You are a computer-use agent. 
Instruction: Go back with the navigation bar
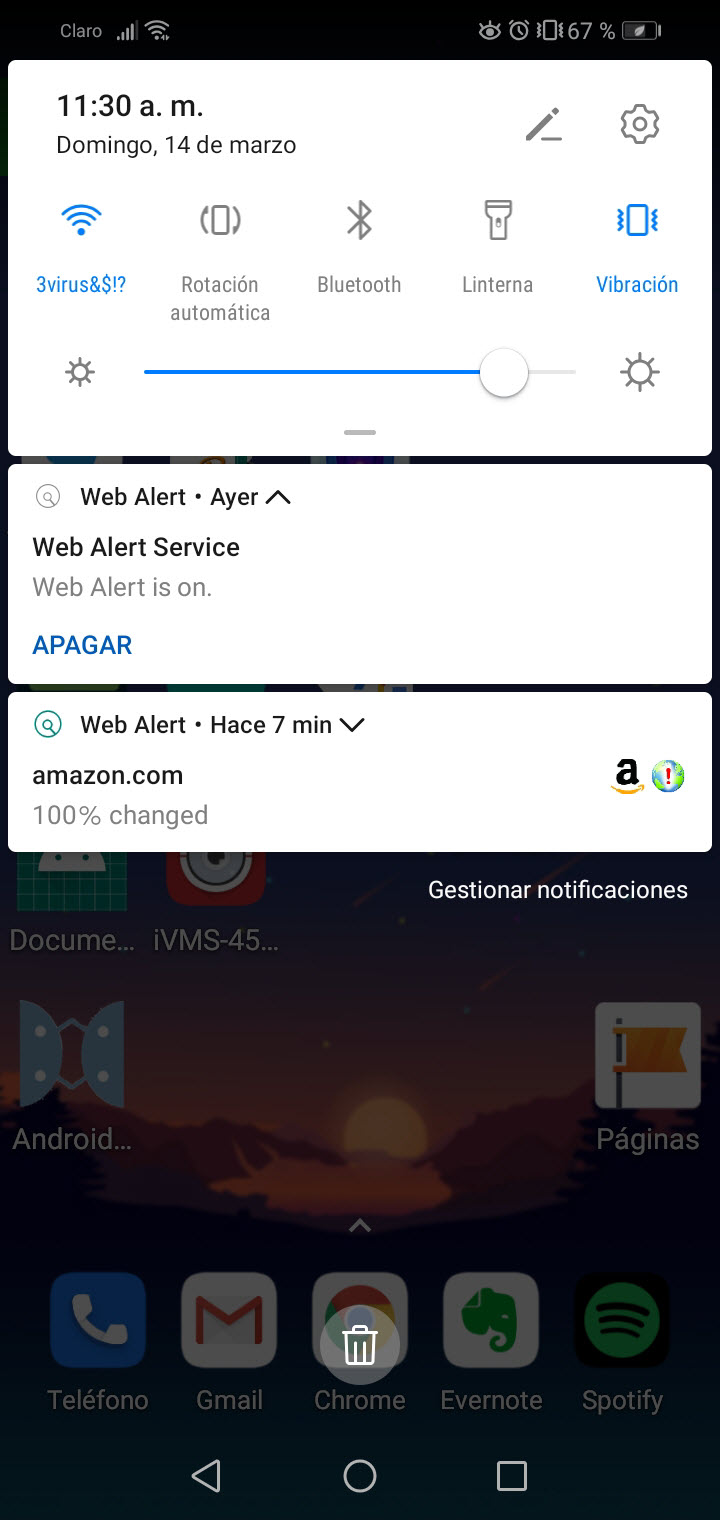[x=206, y=1475]
